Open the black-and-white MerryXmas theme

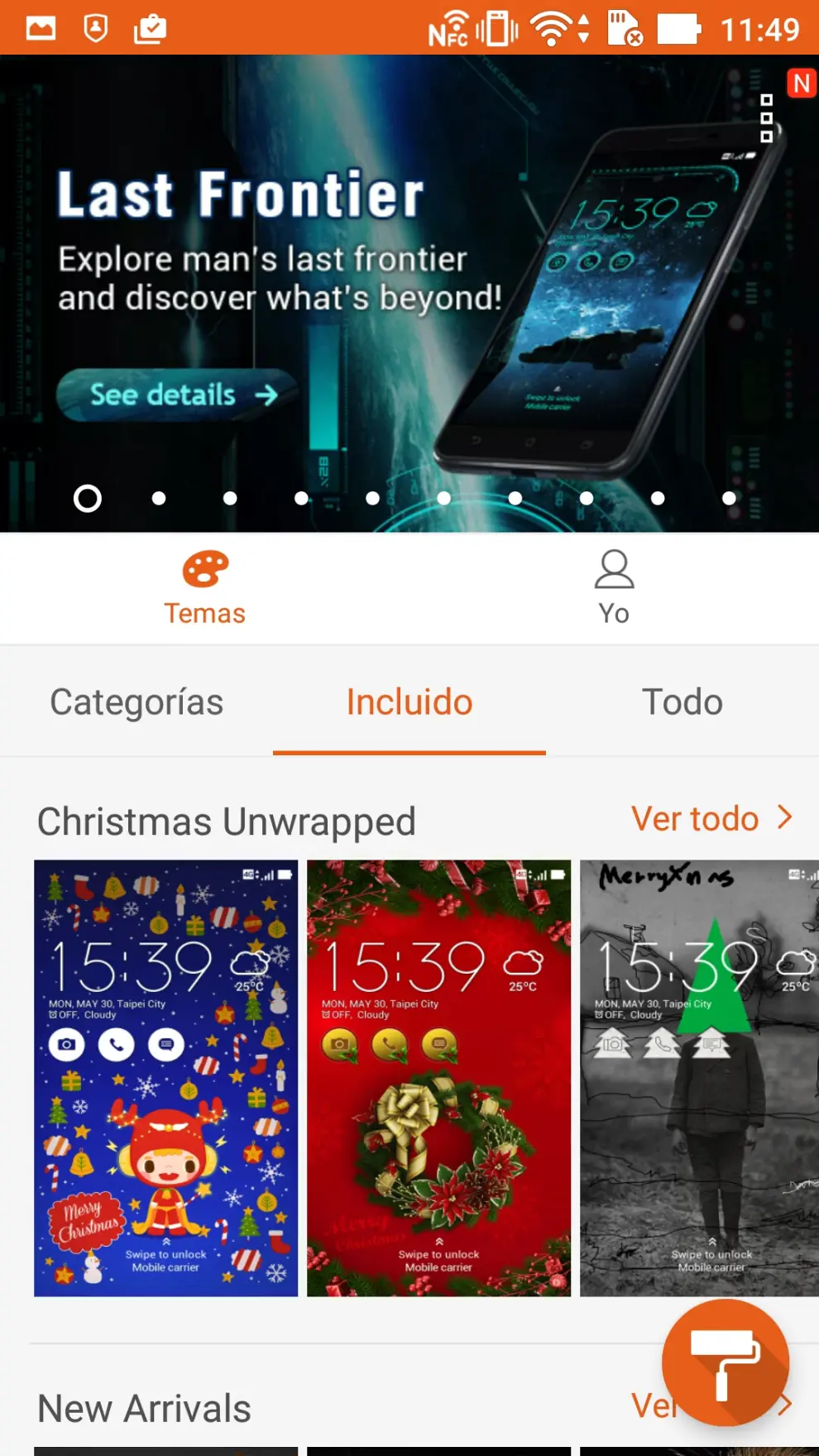pyautogui.click(x=699, y=1078)
